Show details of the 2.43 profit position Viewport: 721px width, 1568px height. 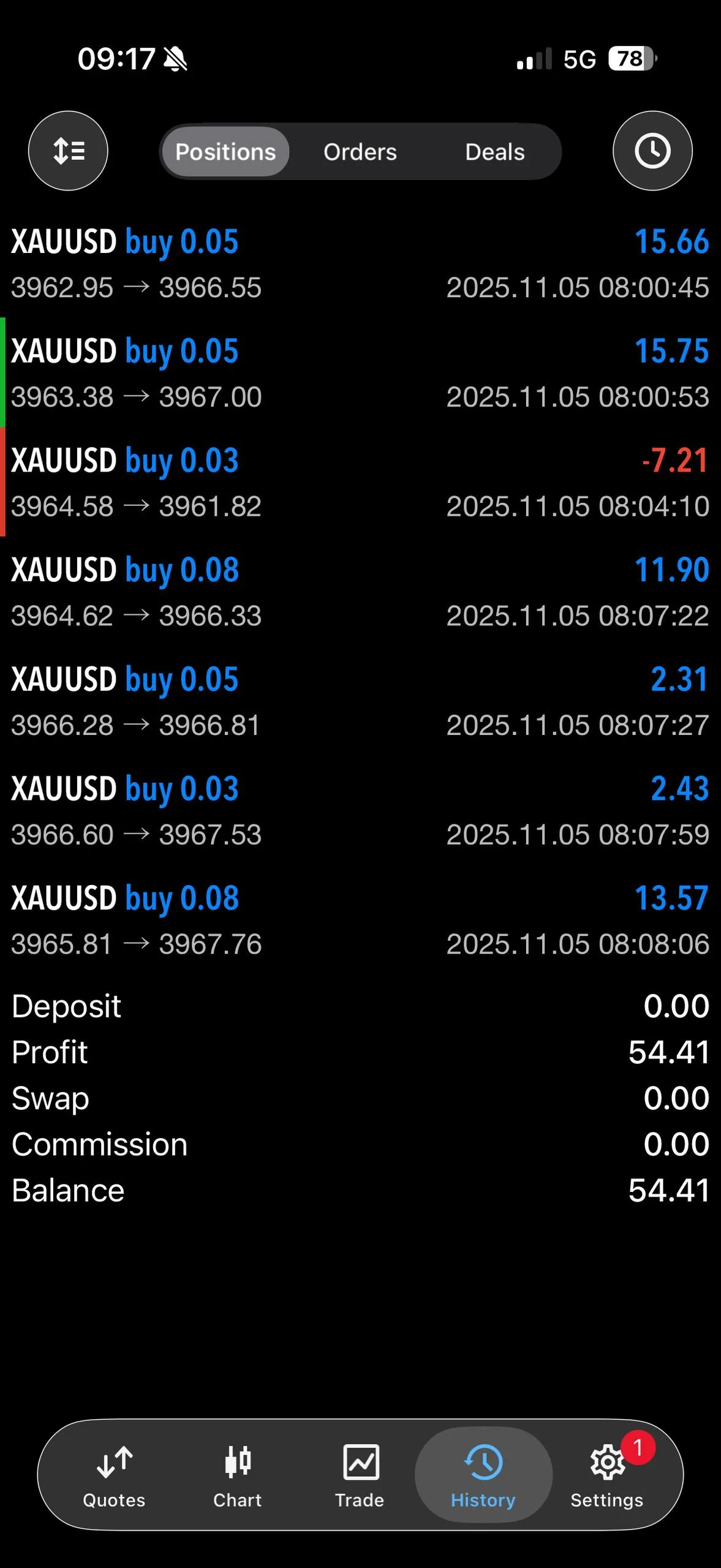[360, 811]
